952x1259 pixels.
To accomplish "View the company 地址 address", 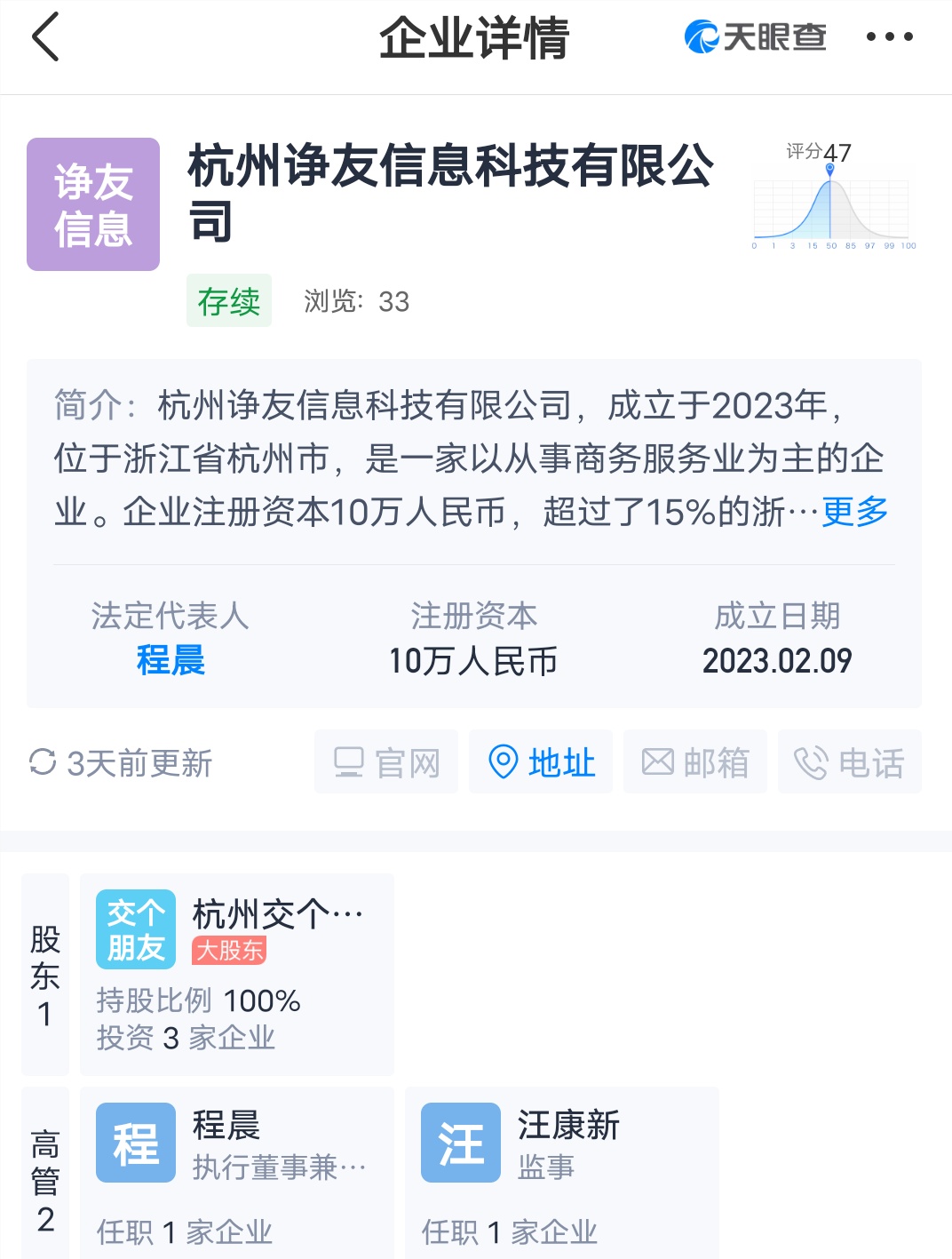I will (541, 762).
